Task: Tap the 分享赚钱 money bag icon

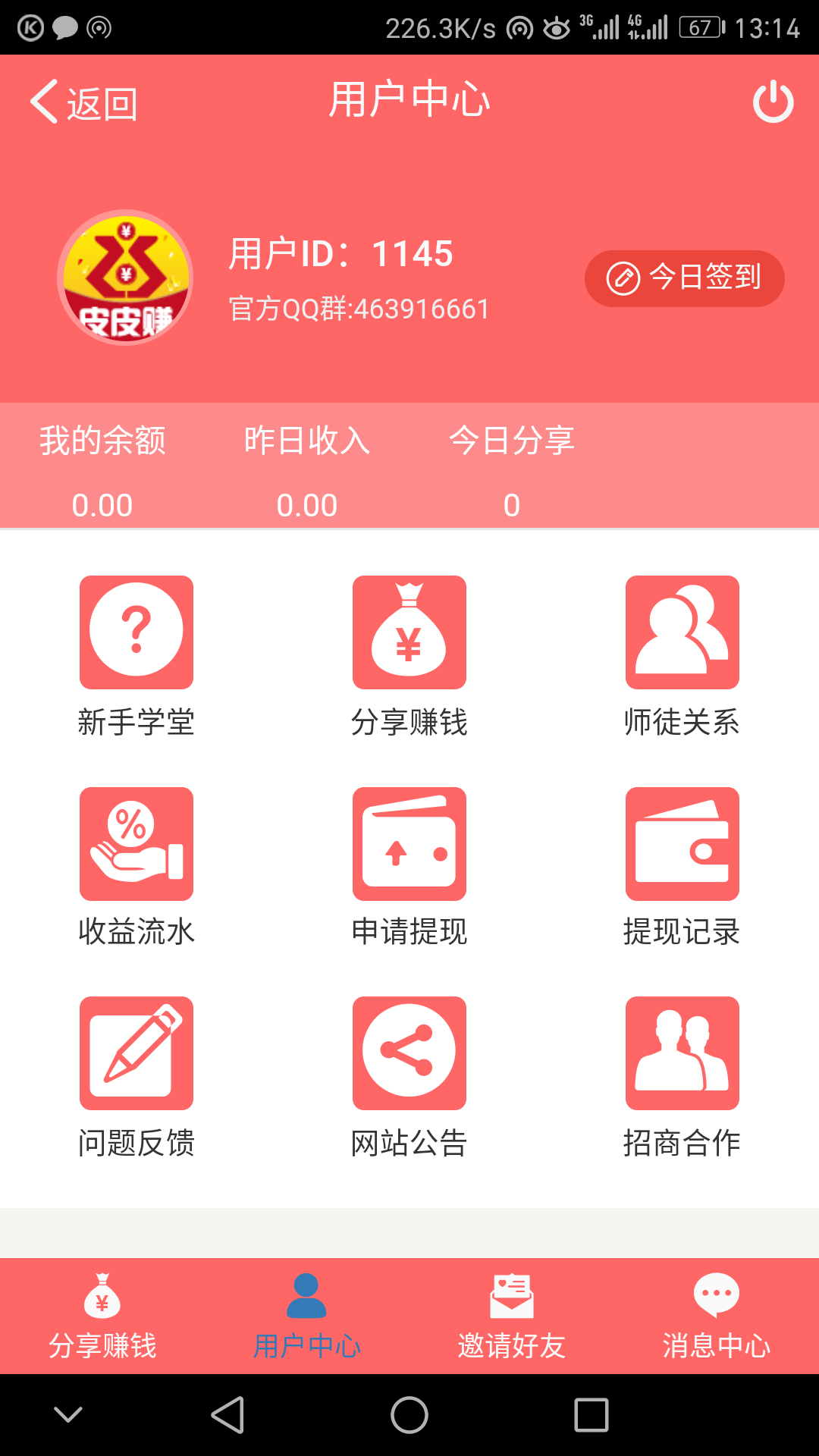Action: (409, 632)
